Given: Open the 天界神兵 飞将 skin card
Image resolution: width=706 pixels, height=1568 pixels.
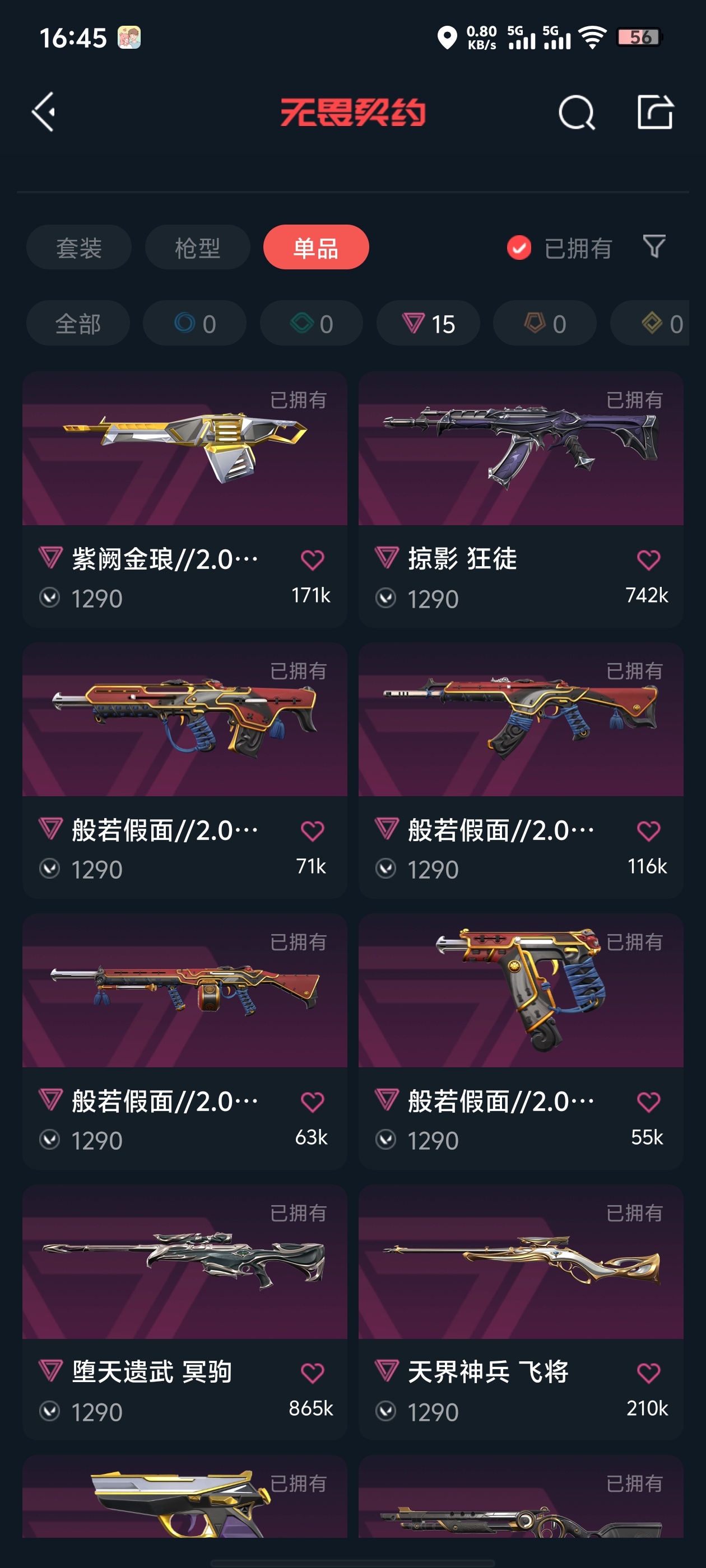Looking at the screenshot, I should 521,1312.
